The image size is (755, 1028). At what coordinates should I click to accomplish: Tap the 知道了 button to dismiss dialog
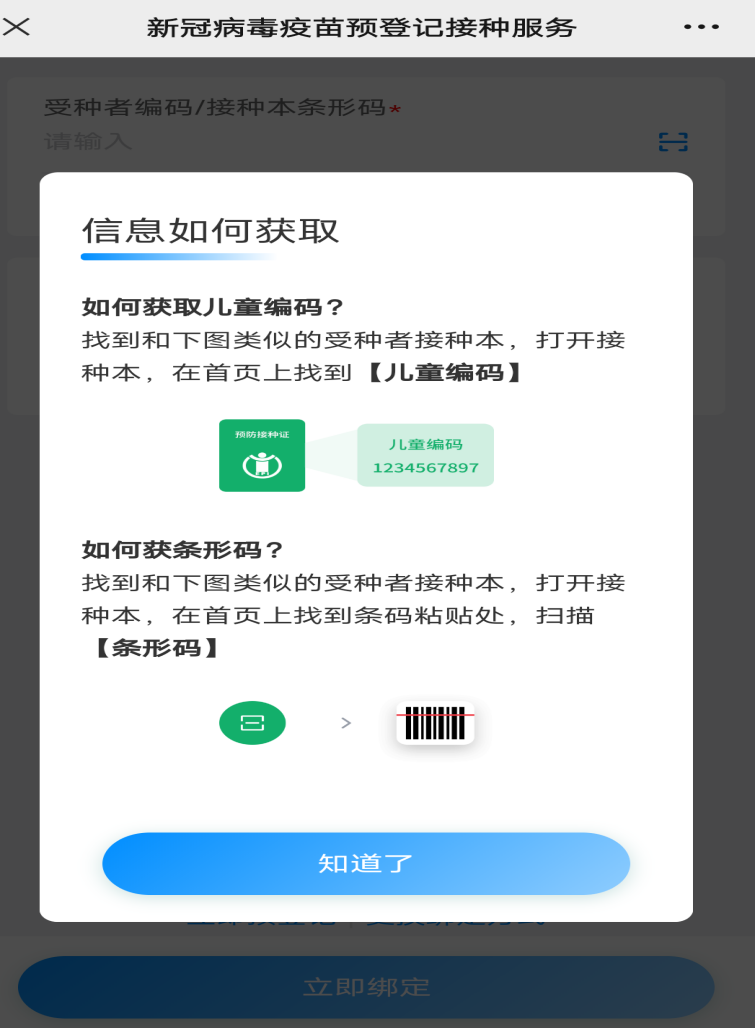coord(366,864)
